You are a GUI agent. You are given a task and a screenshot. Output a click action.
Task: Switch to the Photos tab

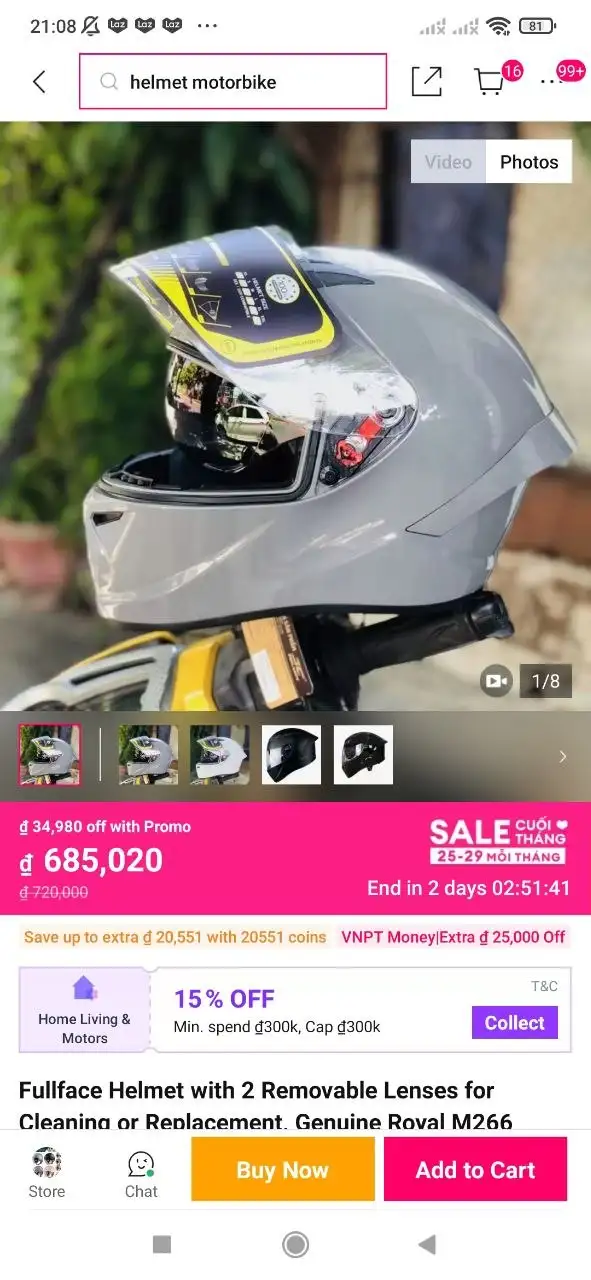click(x=529, y=162)
